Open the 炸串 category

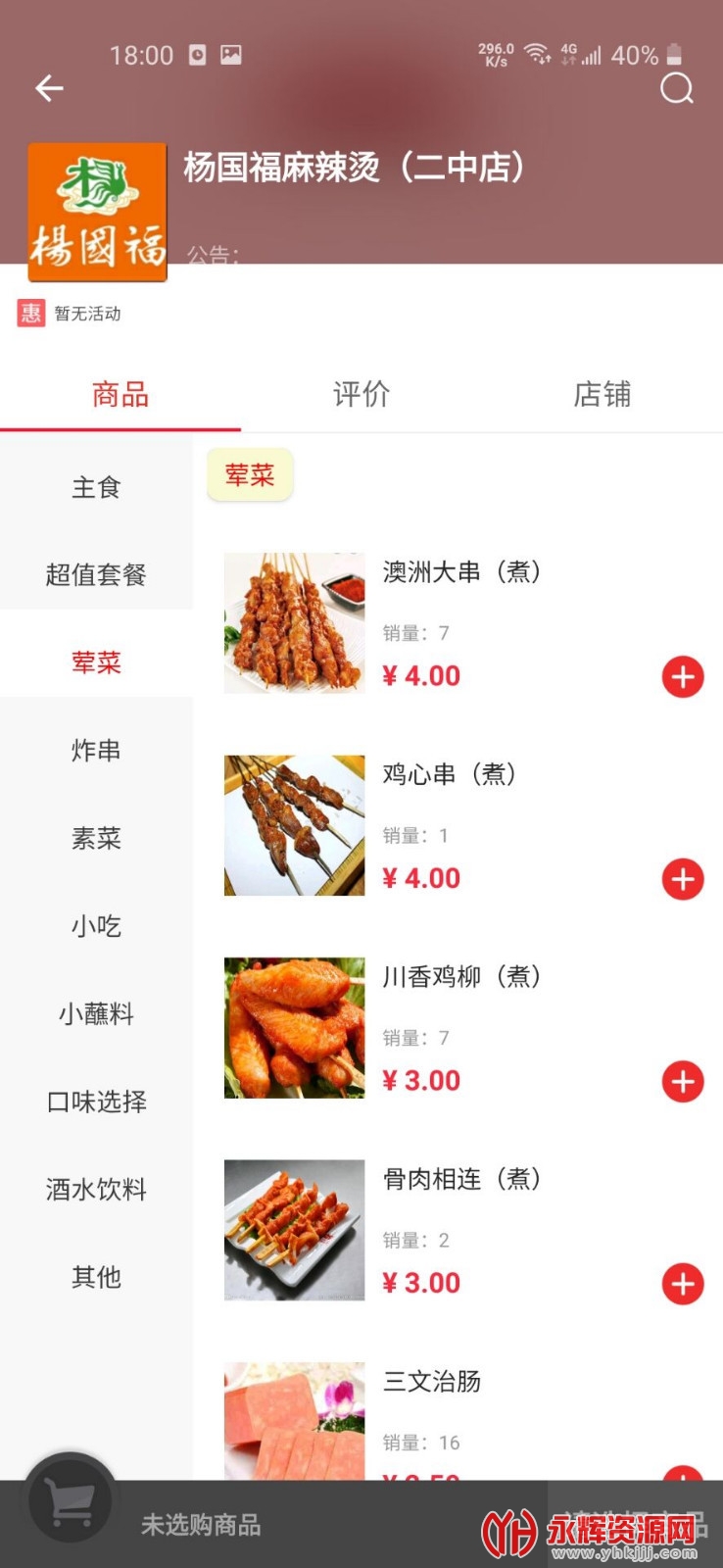tap(96, 751)
